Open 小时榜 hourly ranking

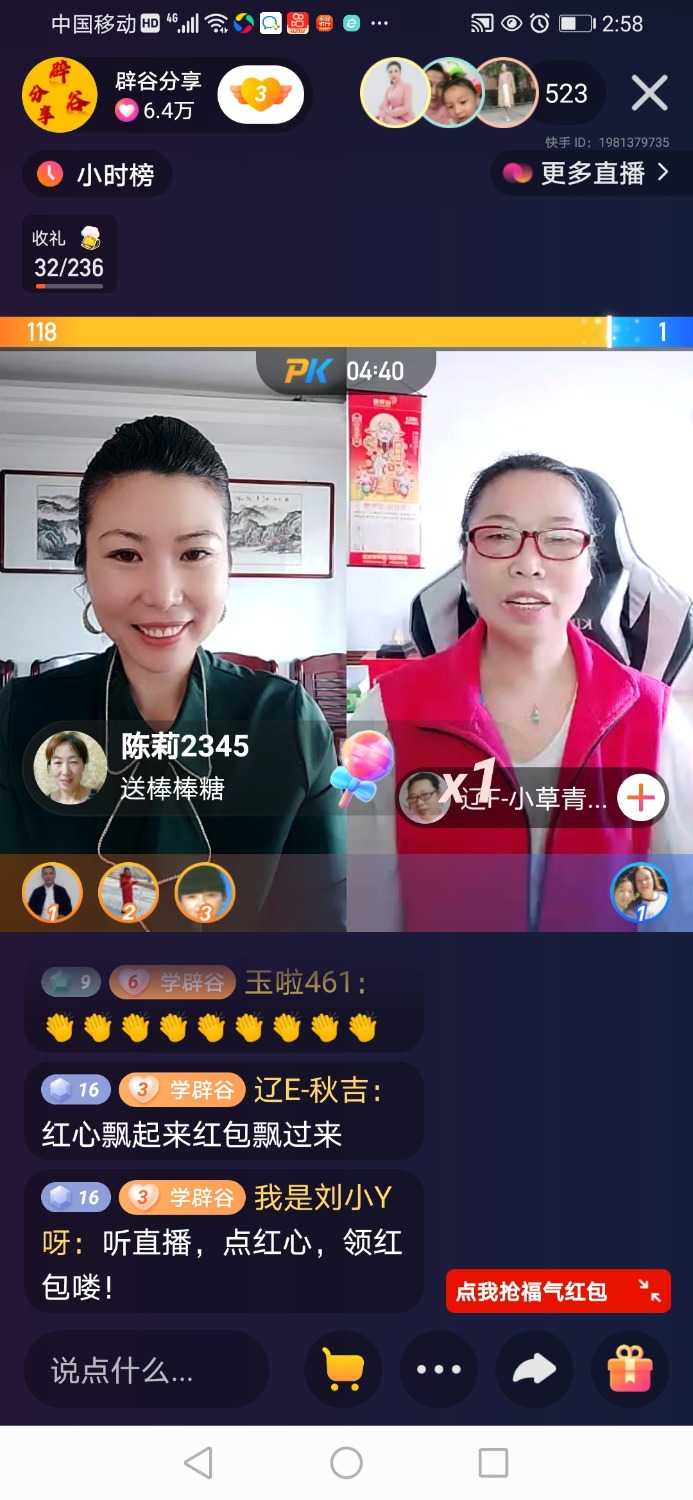tap(97, 175)
